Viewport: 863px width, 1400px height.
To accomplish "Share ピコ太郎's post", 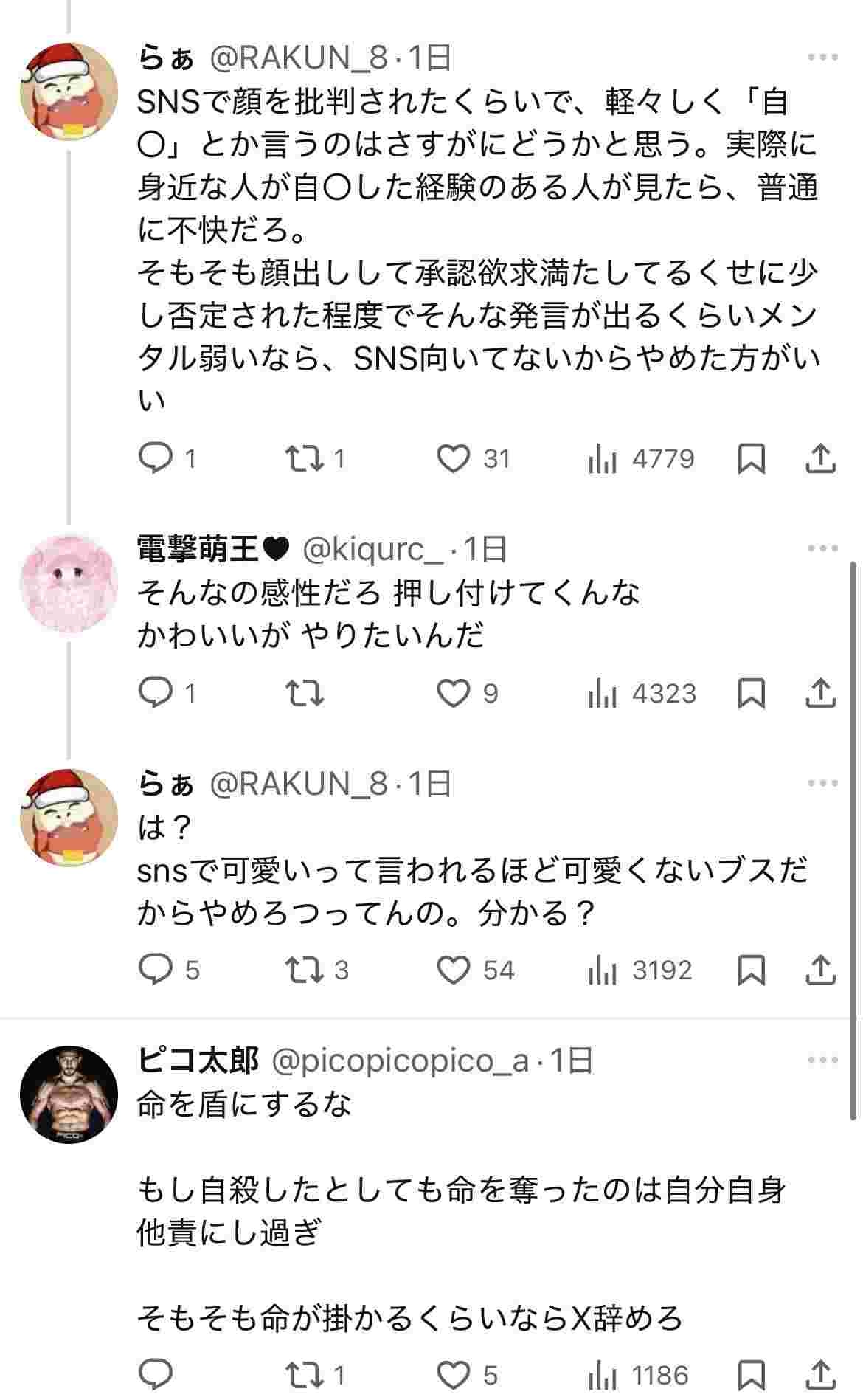I will pos(820,1375).
